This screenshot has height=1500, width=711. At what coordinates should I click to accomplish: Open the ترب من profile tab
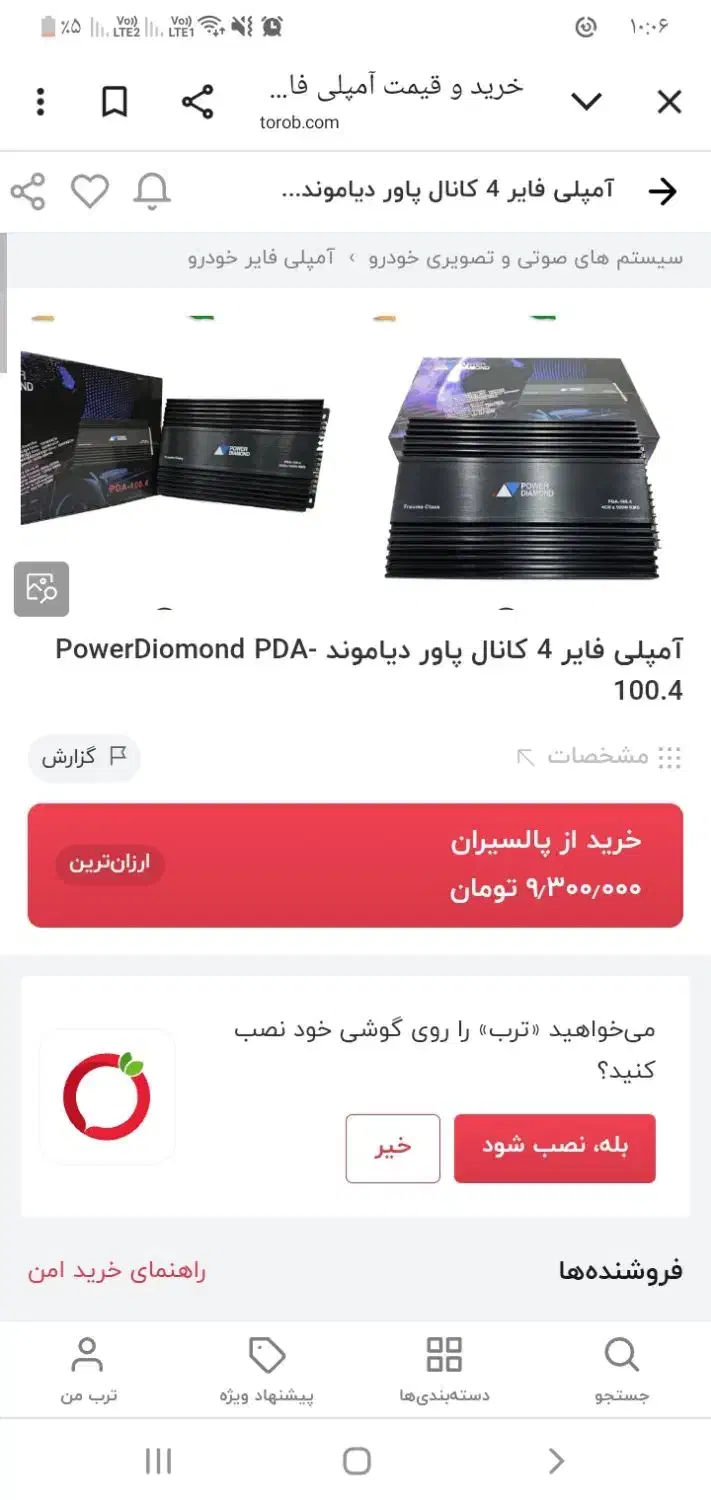88,1370
